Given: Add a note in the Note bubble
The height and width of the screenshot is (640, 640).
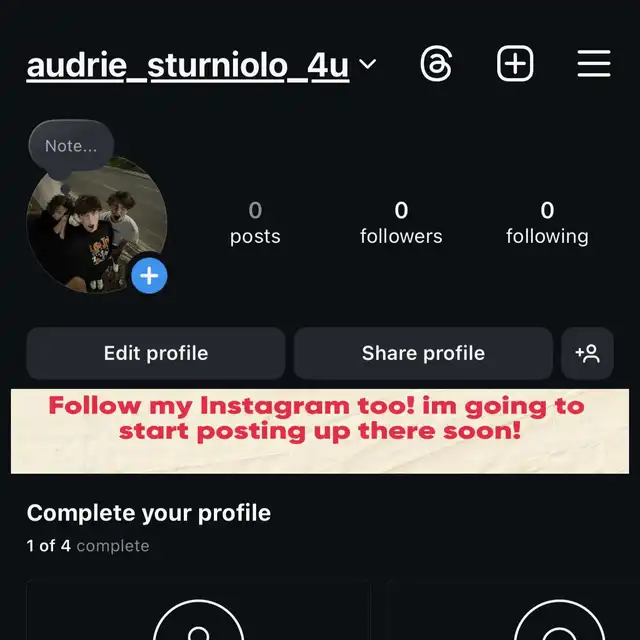Looking at the screenshot, I should pos(71,146).
